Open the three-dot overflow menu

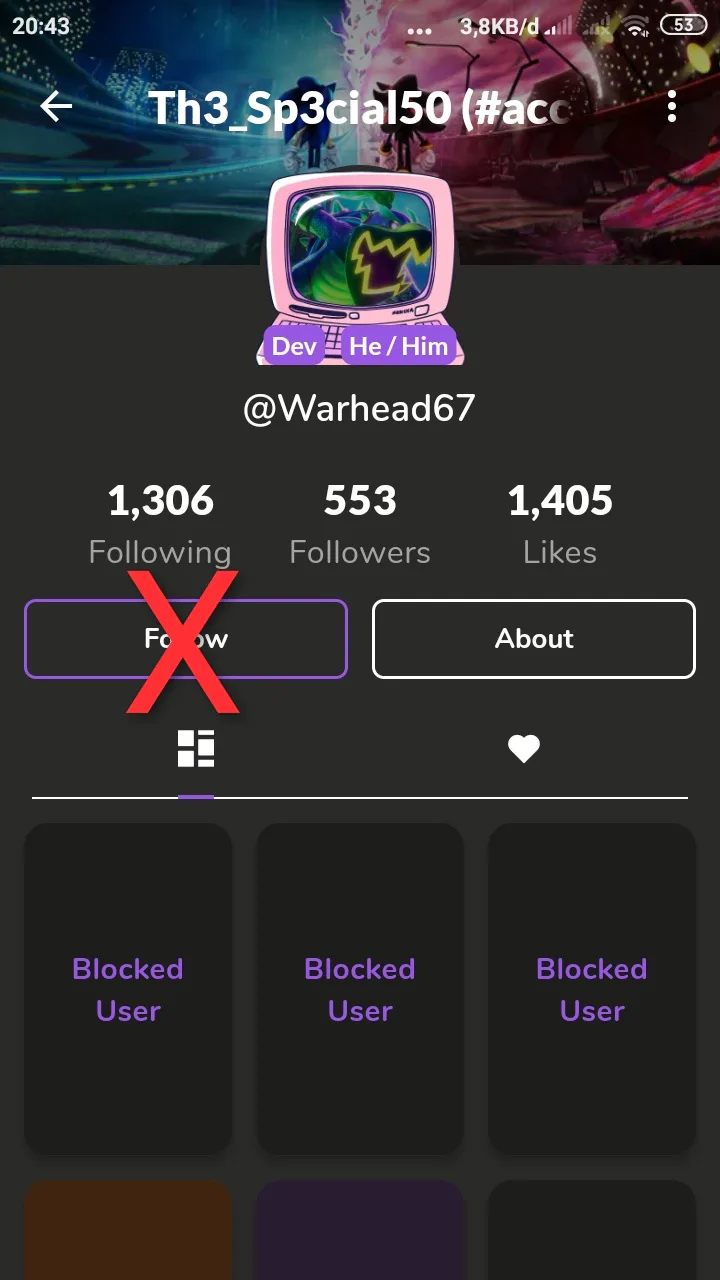672,106
